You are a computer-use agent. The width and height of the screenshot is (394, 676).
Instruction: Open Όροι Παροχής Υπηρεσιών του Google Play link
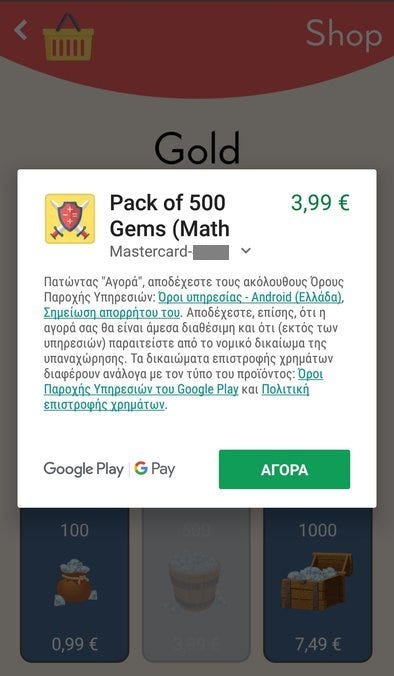[183, 382]
